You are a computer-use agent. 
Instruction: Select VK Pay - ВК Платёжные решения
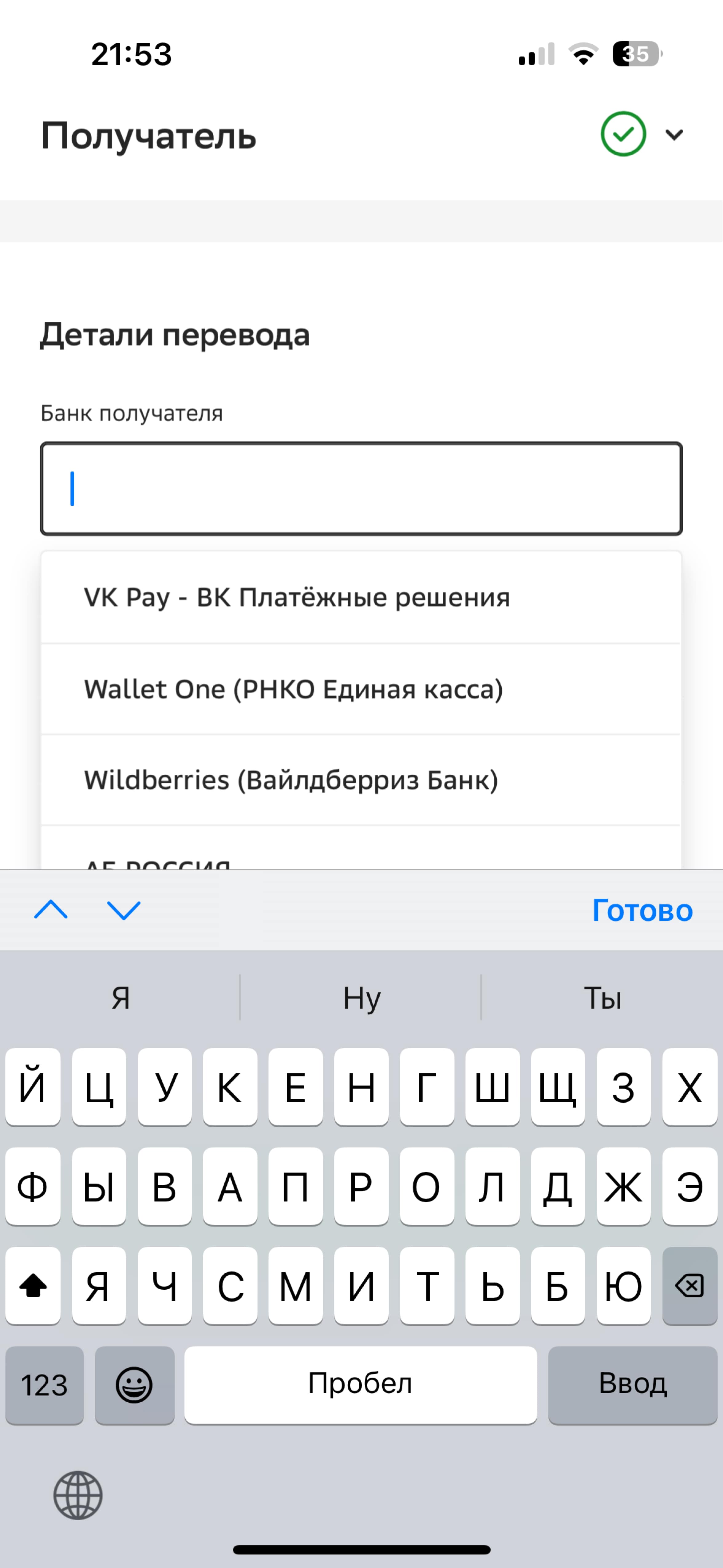(x=361, y=597)
